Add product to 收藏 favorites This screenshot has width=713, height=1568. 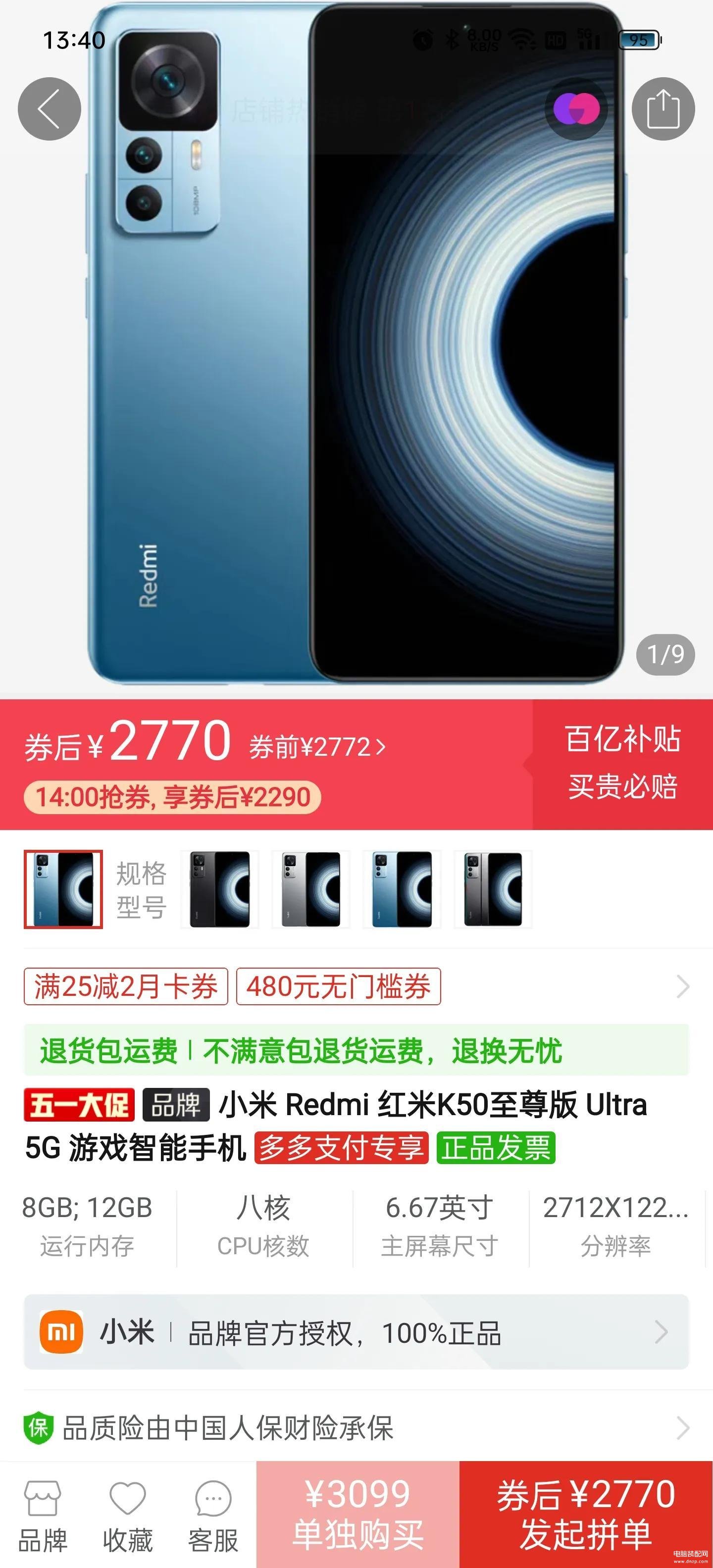128,1516
